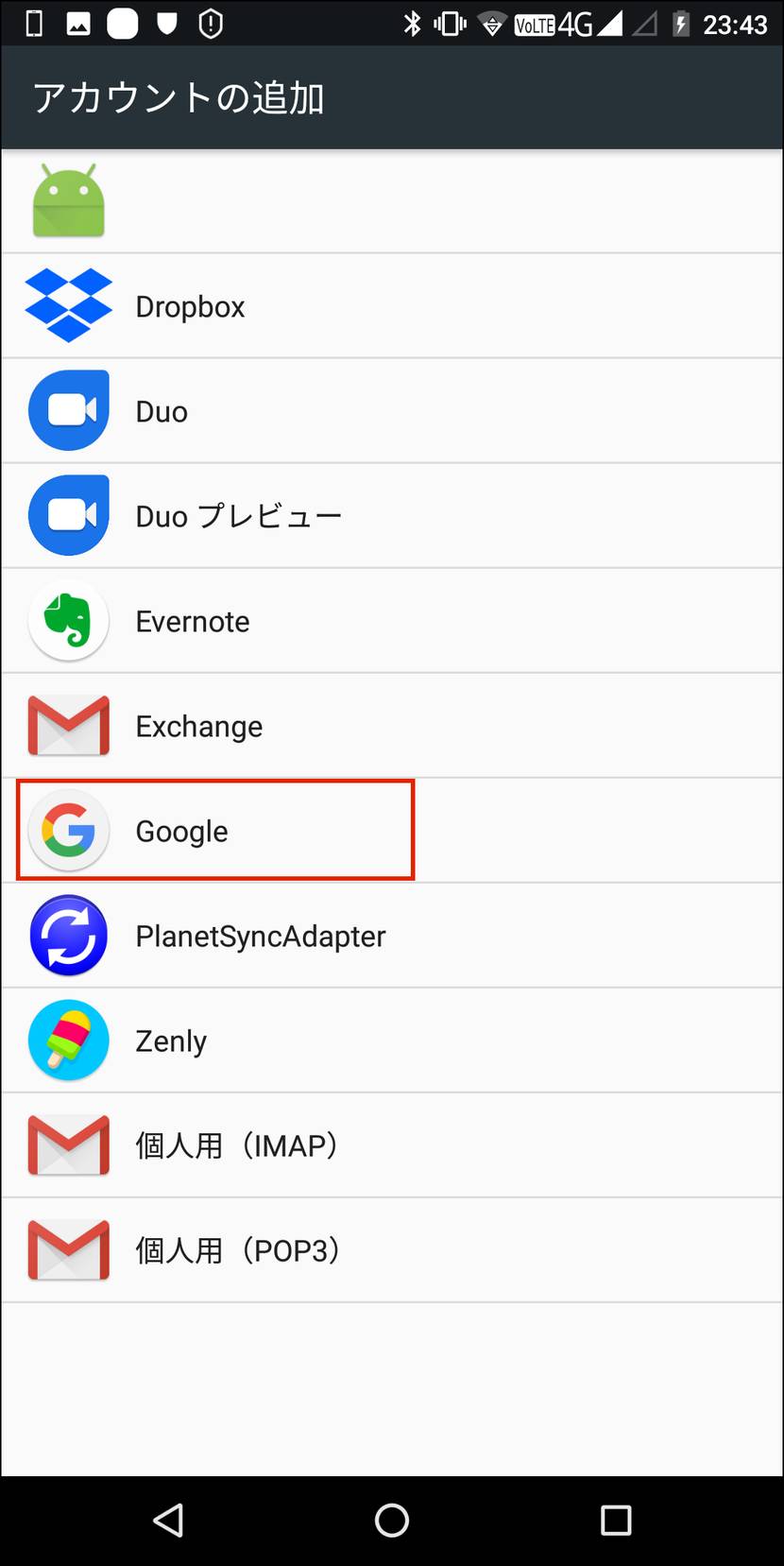Image resolution: width=784 pixels, height=1566 pixels.
Task: Add an Evernote account
Action: click(x=392, y=621)
